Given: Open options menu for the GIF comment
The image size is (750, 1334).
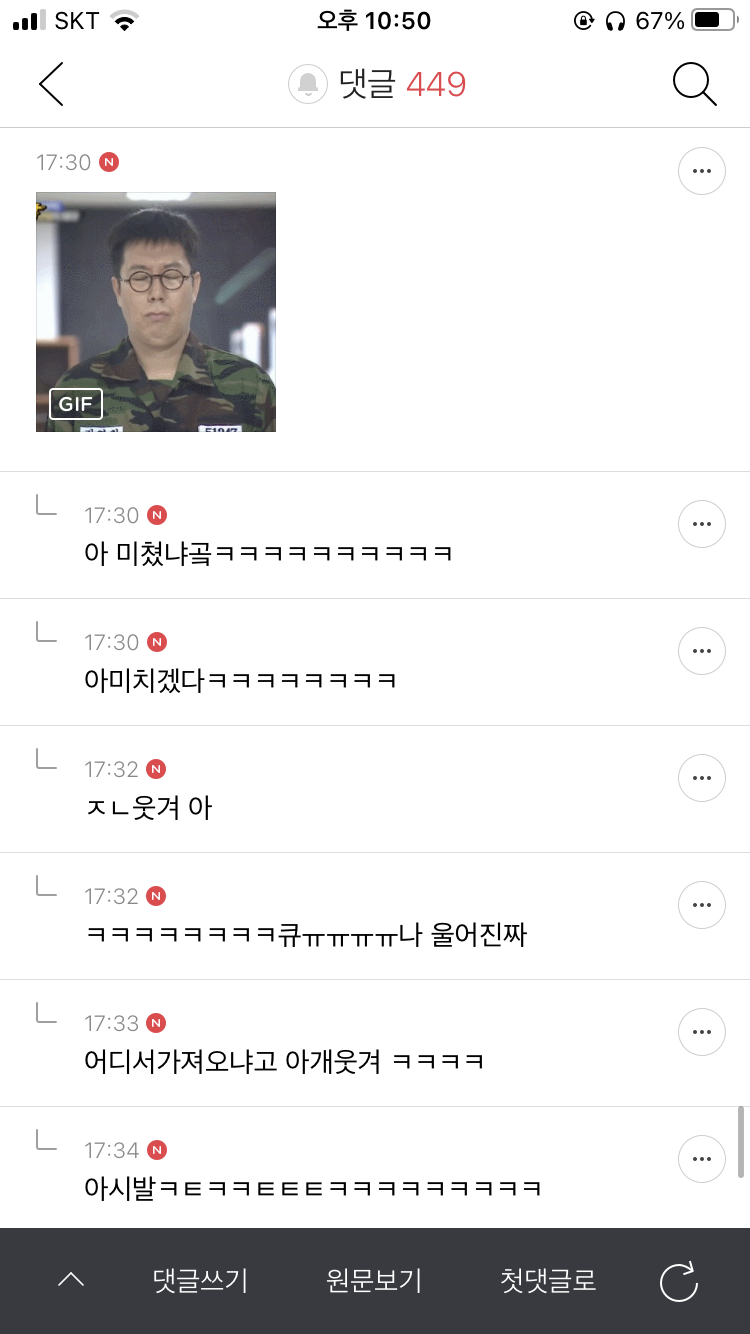Looking at the screenshot, I should pos(701,170).
